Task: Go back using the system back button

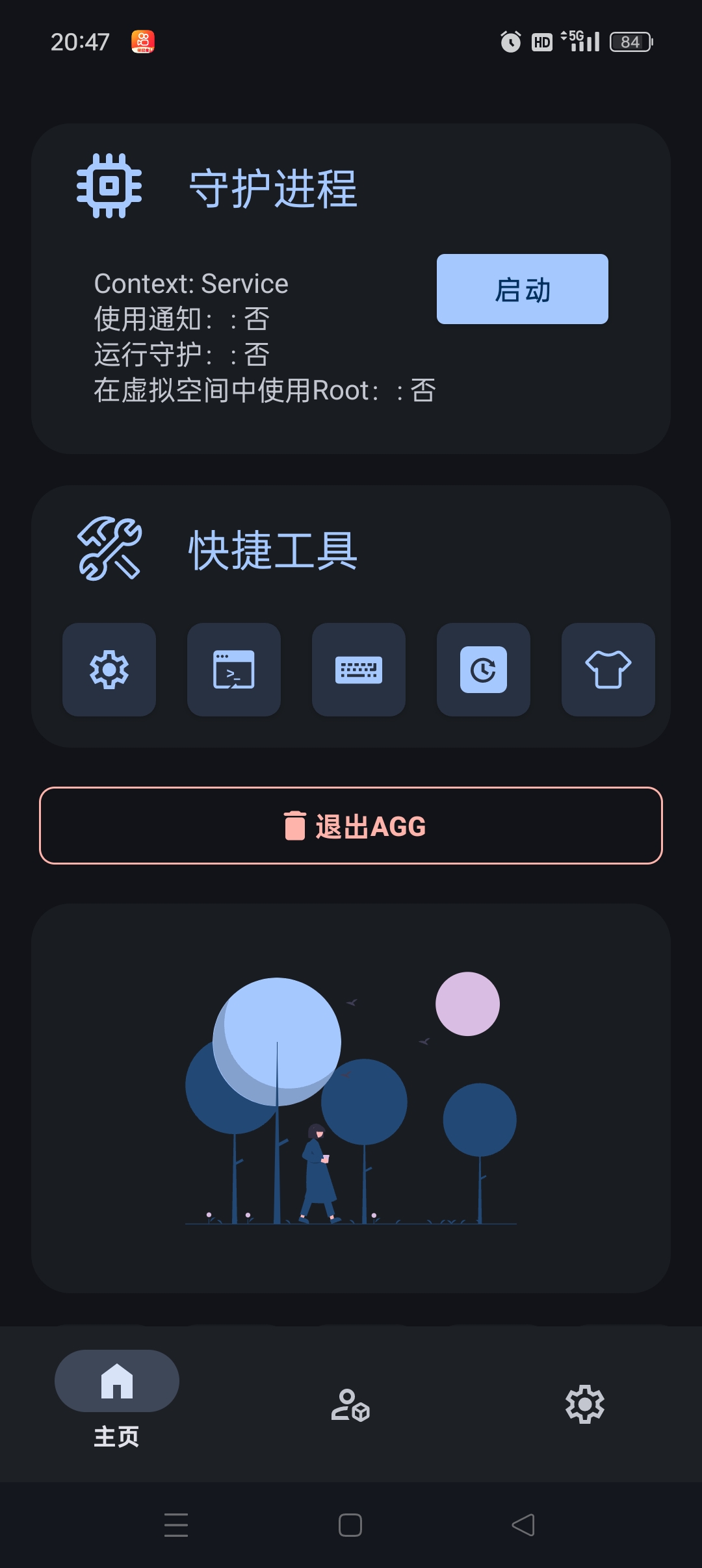Action: pos(523,1524)
